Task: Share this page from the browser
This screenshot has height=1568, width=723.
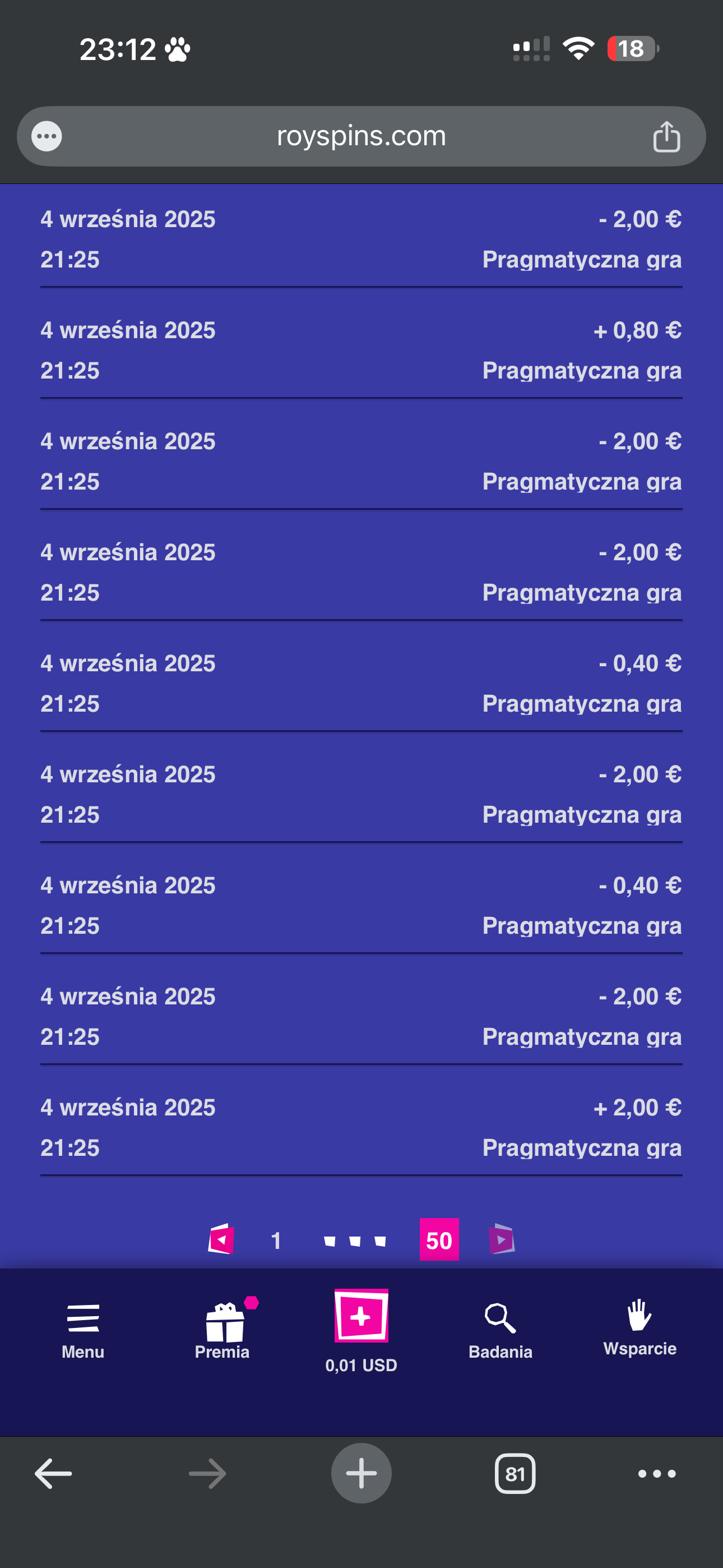Action: click(666, 136)
